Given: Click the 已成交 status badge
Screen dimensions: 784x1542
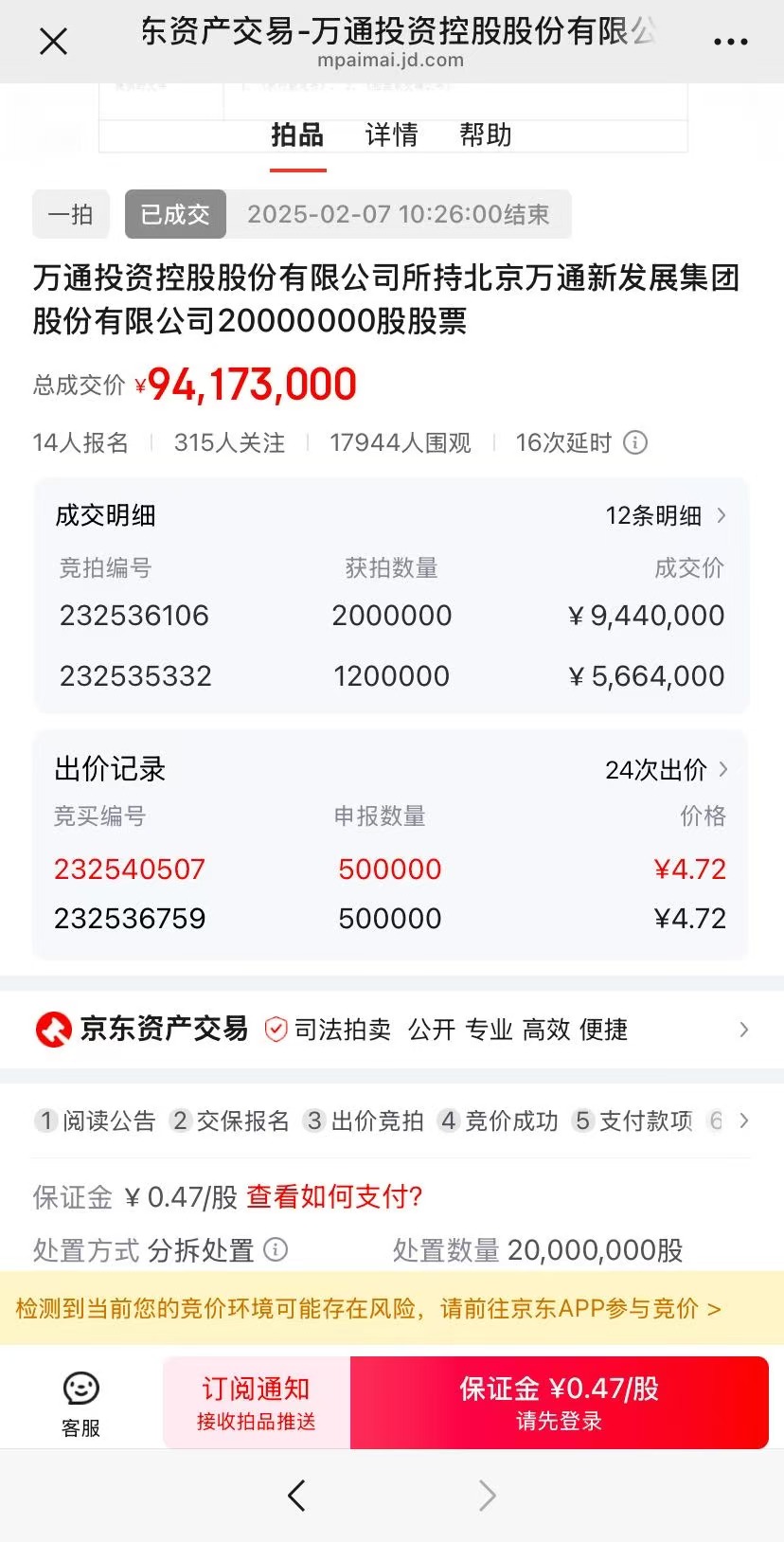Looking at the screenshot, I should pos(174,214).
